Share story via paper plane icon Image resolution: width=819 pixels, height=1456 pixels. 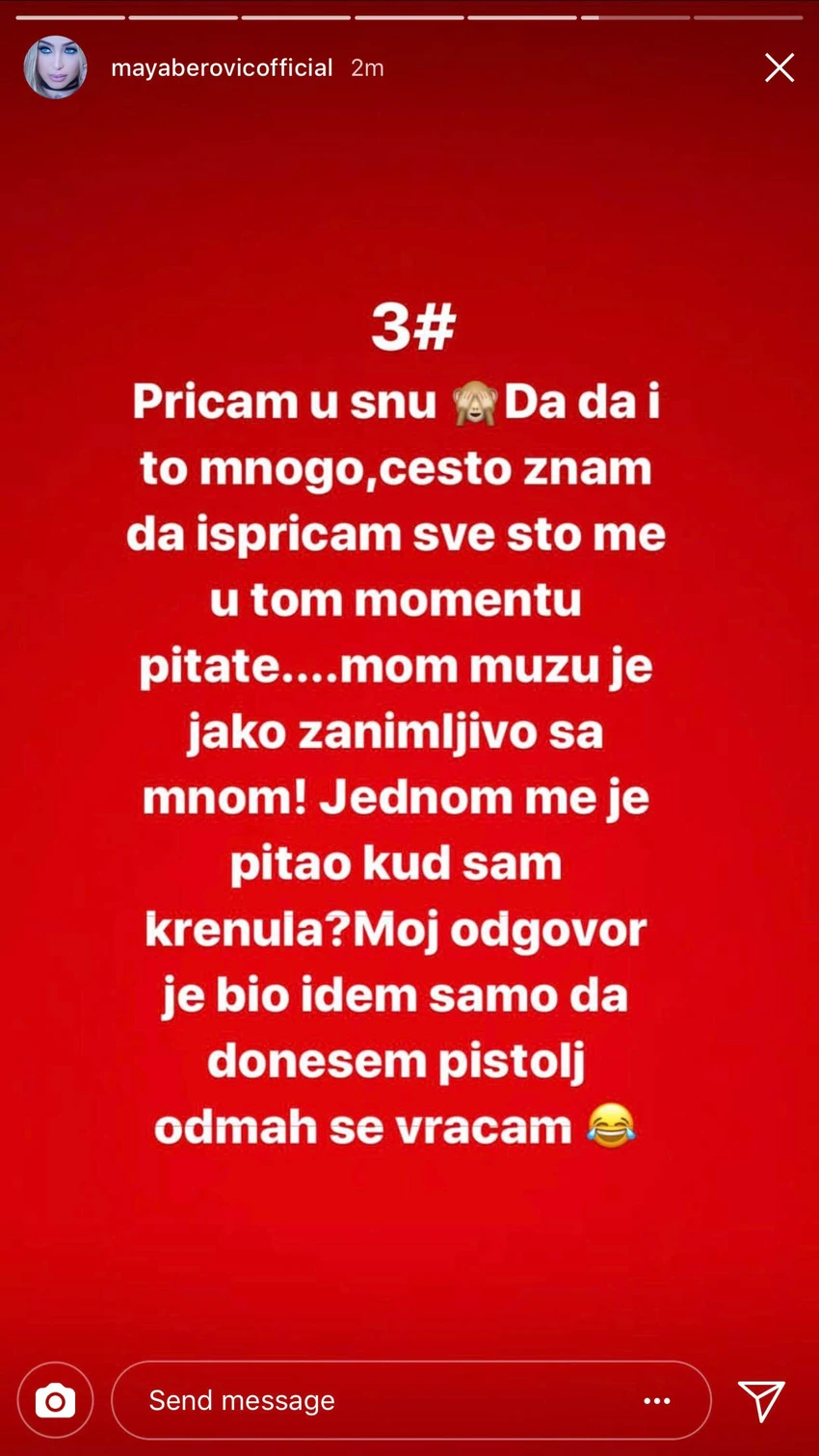point(761,1400)
